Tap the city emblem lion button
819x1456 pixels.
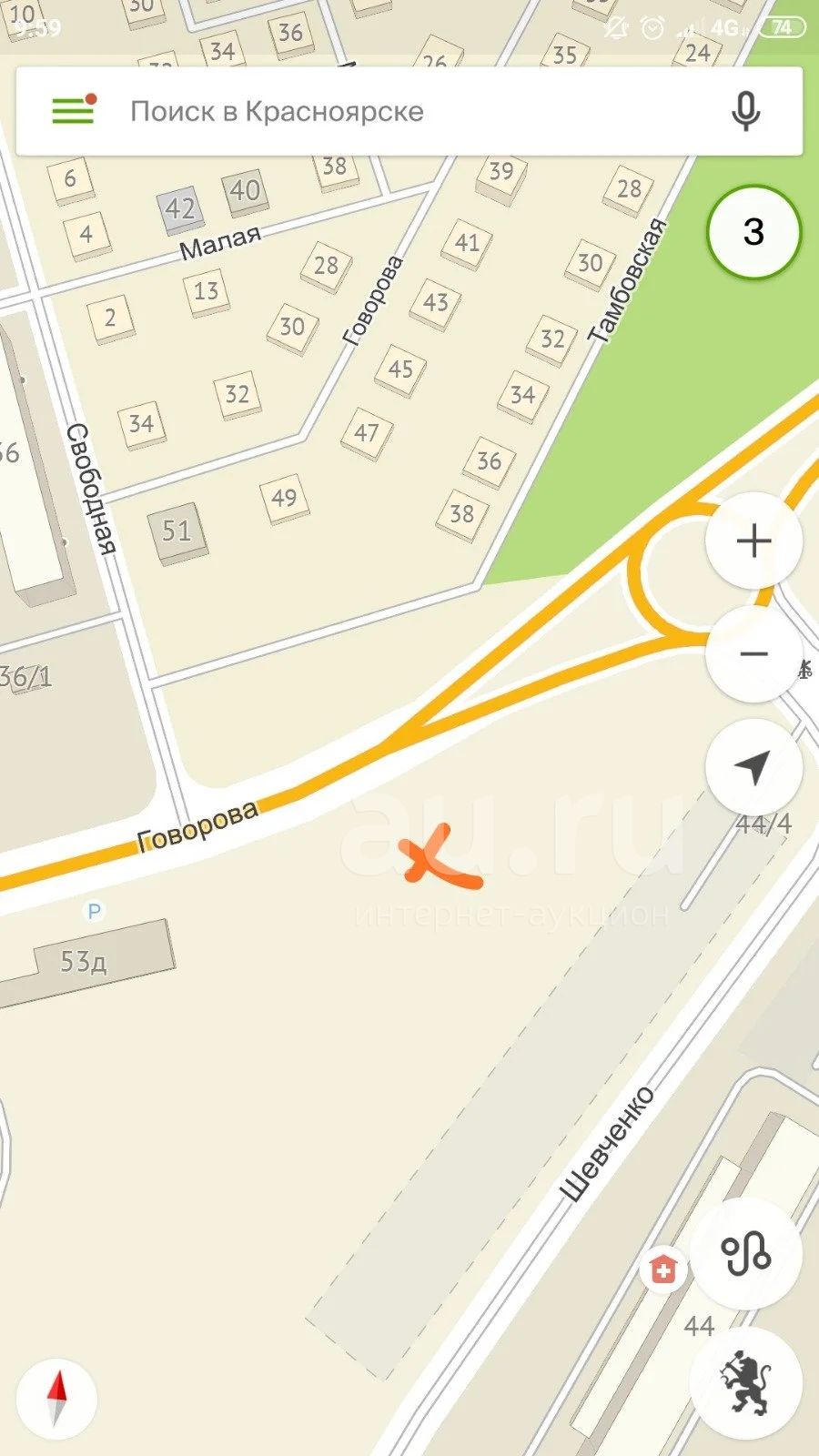pyautogui.click(x=746, y=1383)
